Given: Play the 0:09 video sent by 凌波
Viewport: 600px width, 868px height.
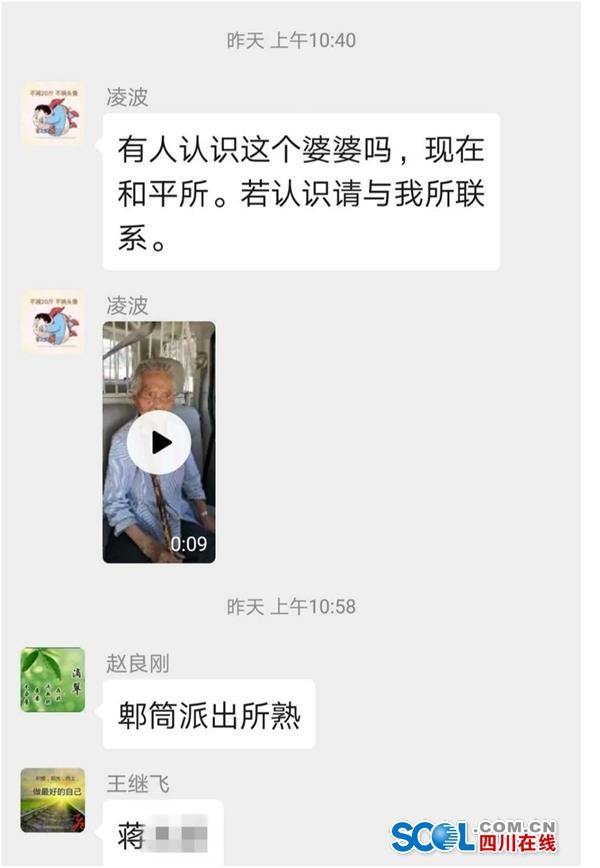Looking at the screenshot, I should pos(159,442).
